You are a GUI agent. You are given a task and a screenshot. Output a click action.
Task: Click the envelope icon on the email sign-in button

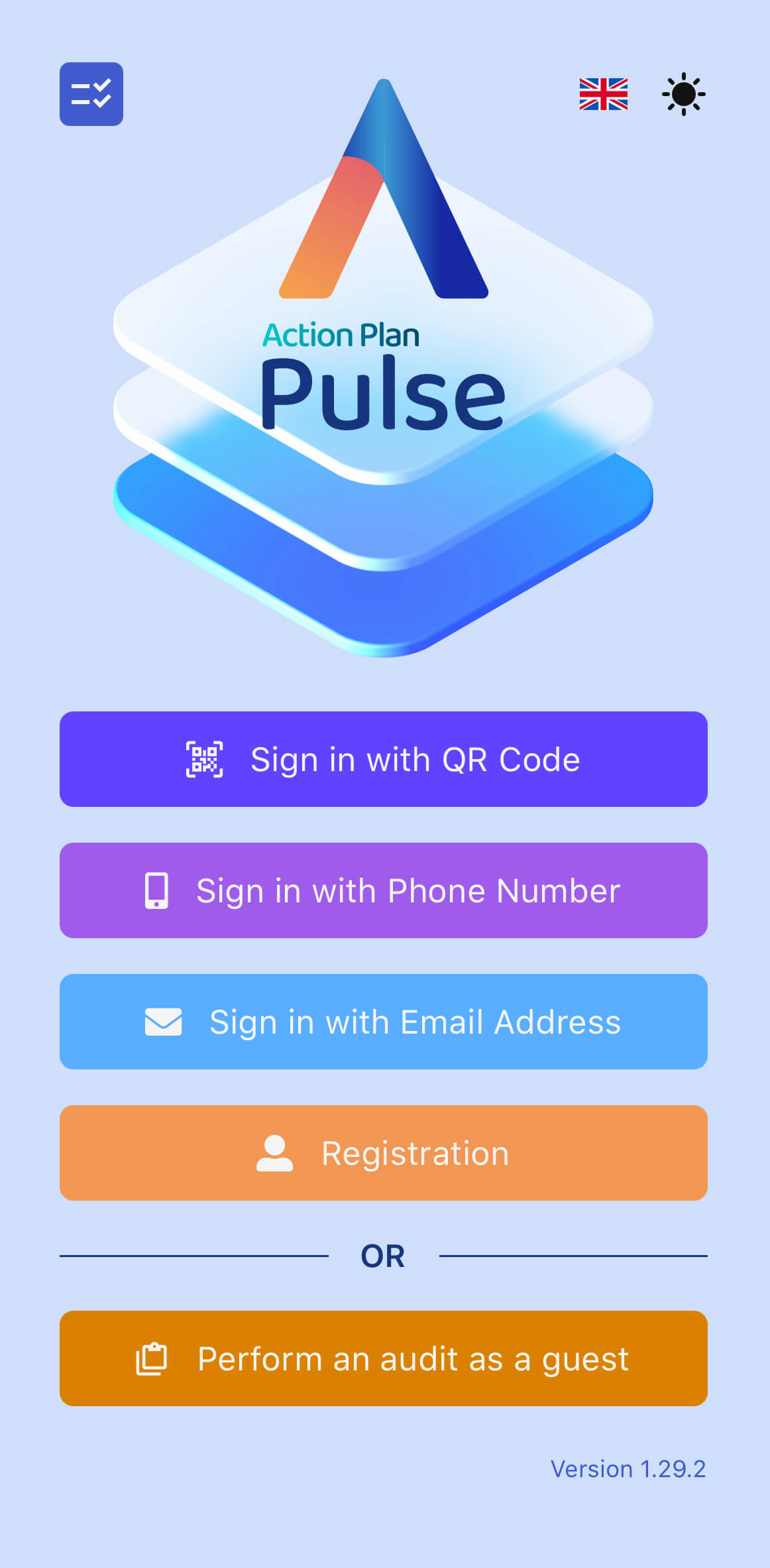click(164, 1022)
